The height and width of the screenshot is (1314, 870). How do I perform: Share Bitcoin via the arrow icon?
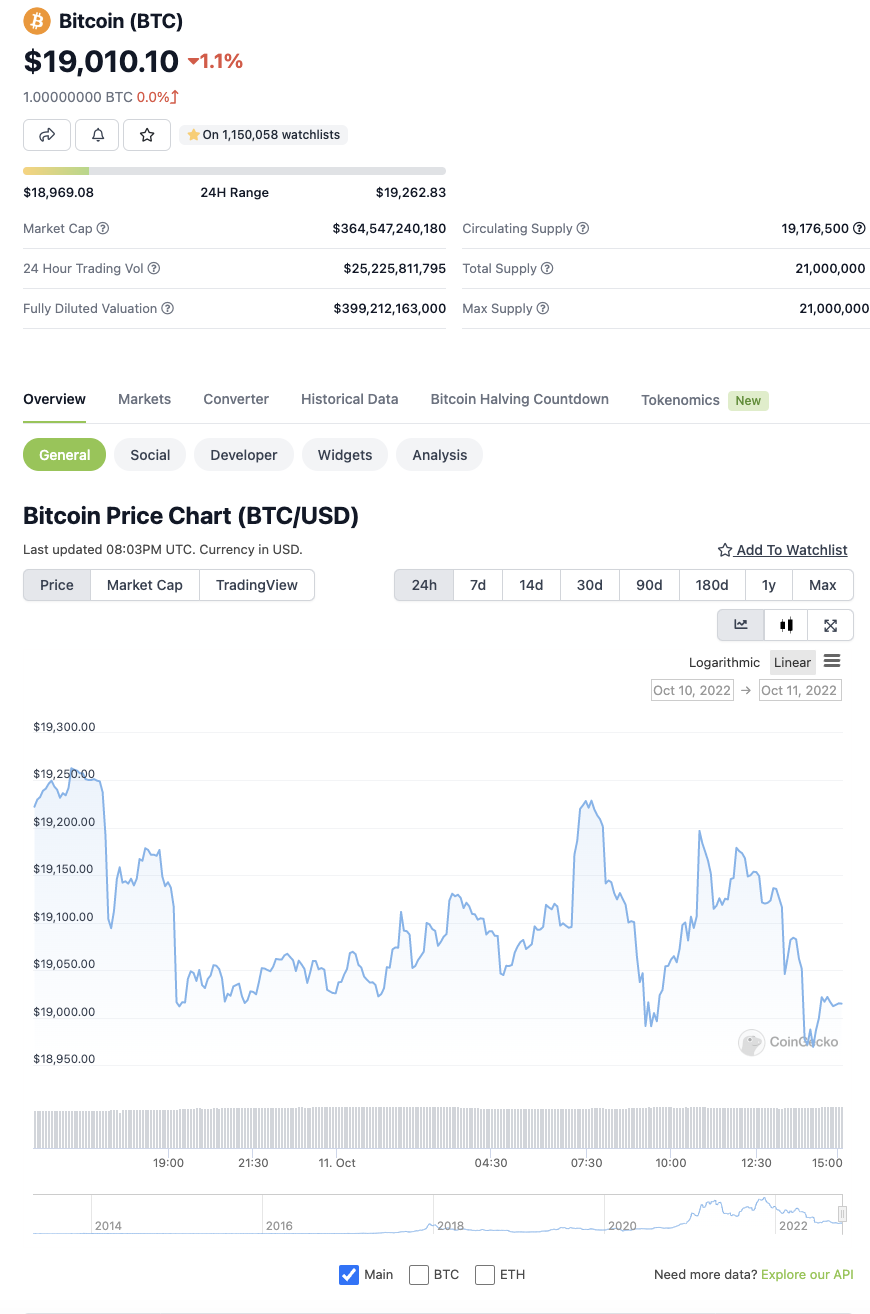(x=47, y=135)
